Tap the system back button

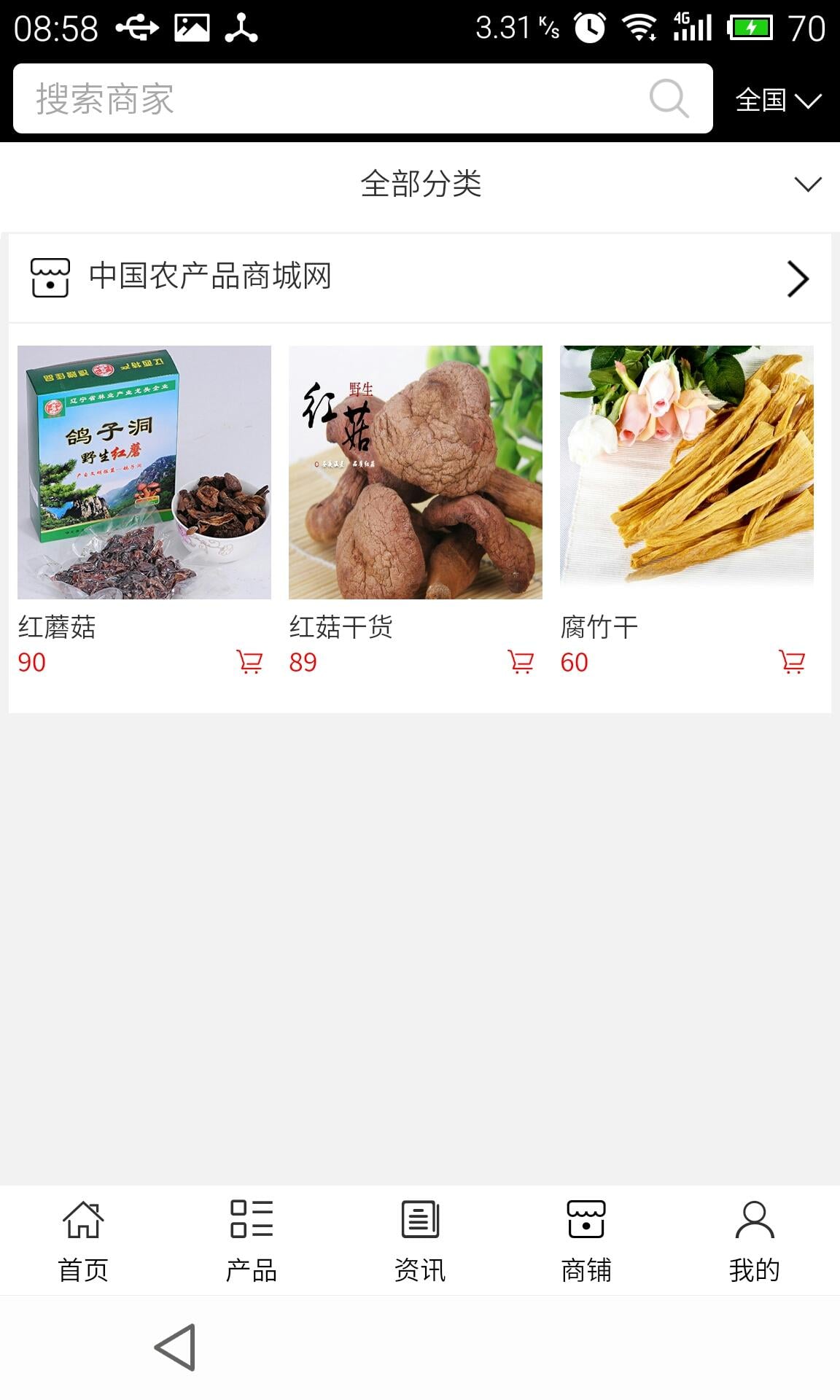coord(175,1347)
